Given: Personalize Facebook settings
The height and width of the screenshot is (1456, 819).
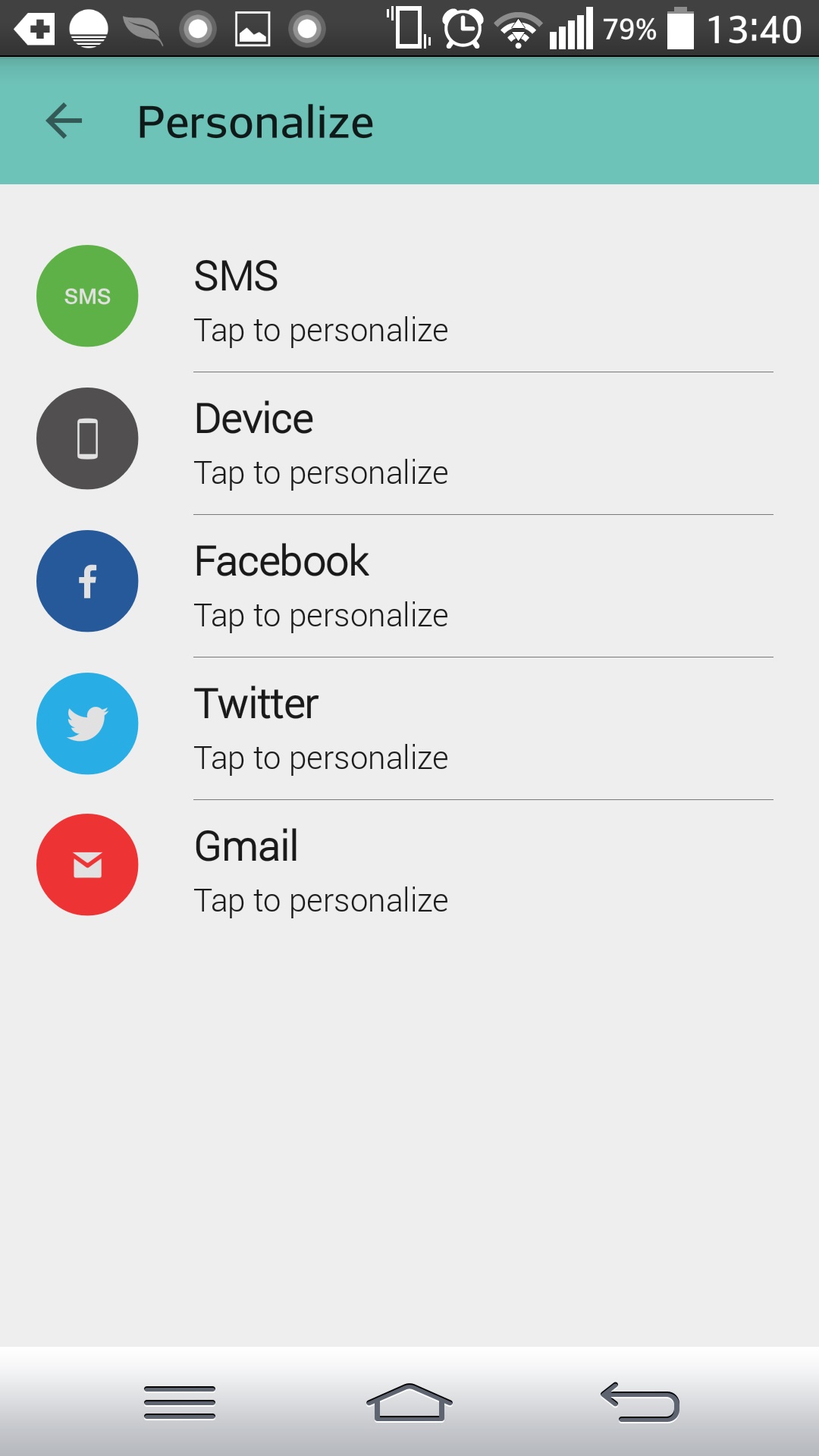Looking at the screenshot, I should click(409, 585).
